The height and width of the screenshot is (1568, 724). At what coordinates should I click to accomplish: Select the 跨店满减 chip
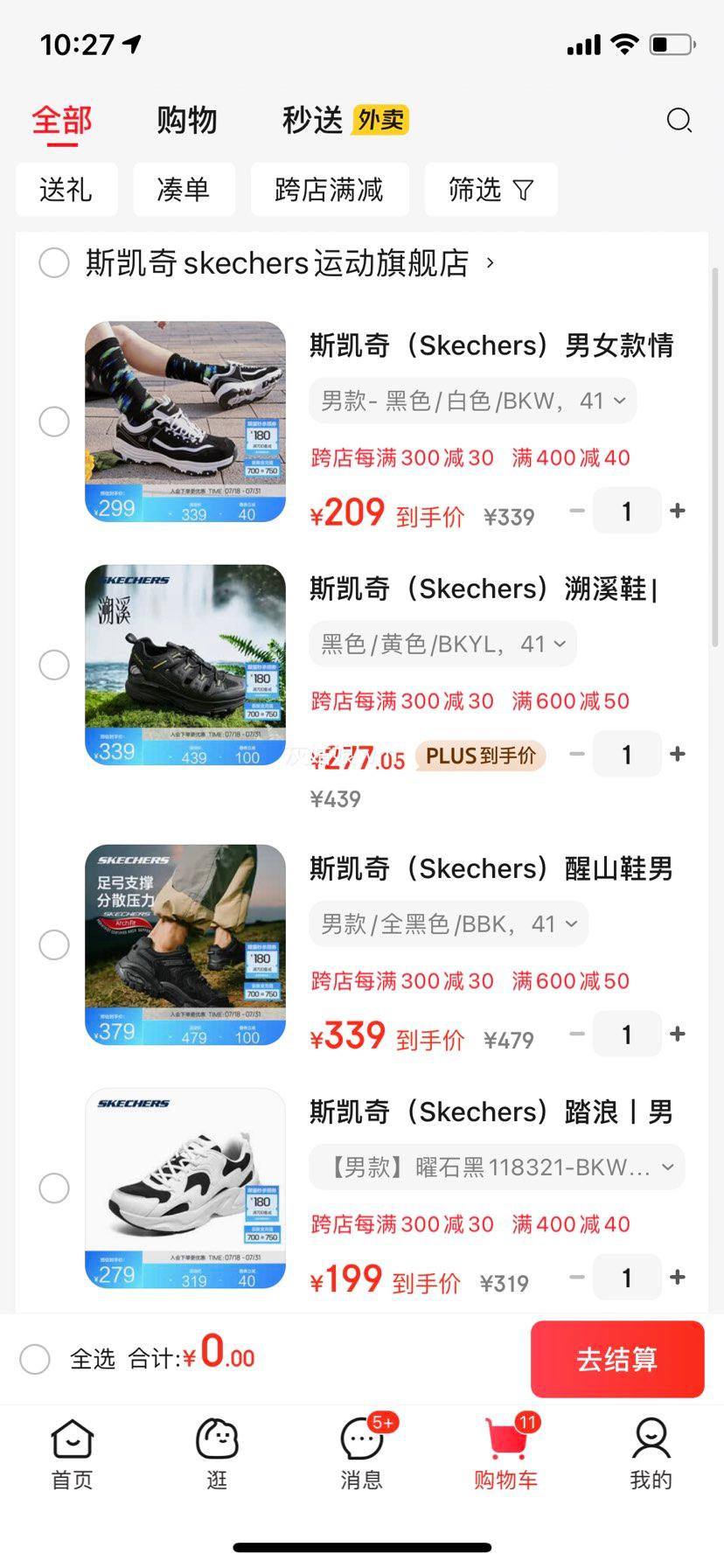pyautogui.click(x=330, y=189)
